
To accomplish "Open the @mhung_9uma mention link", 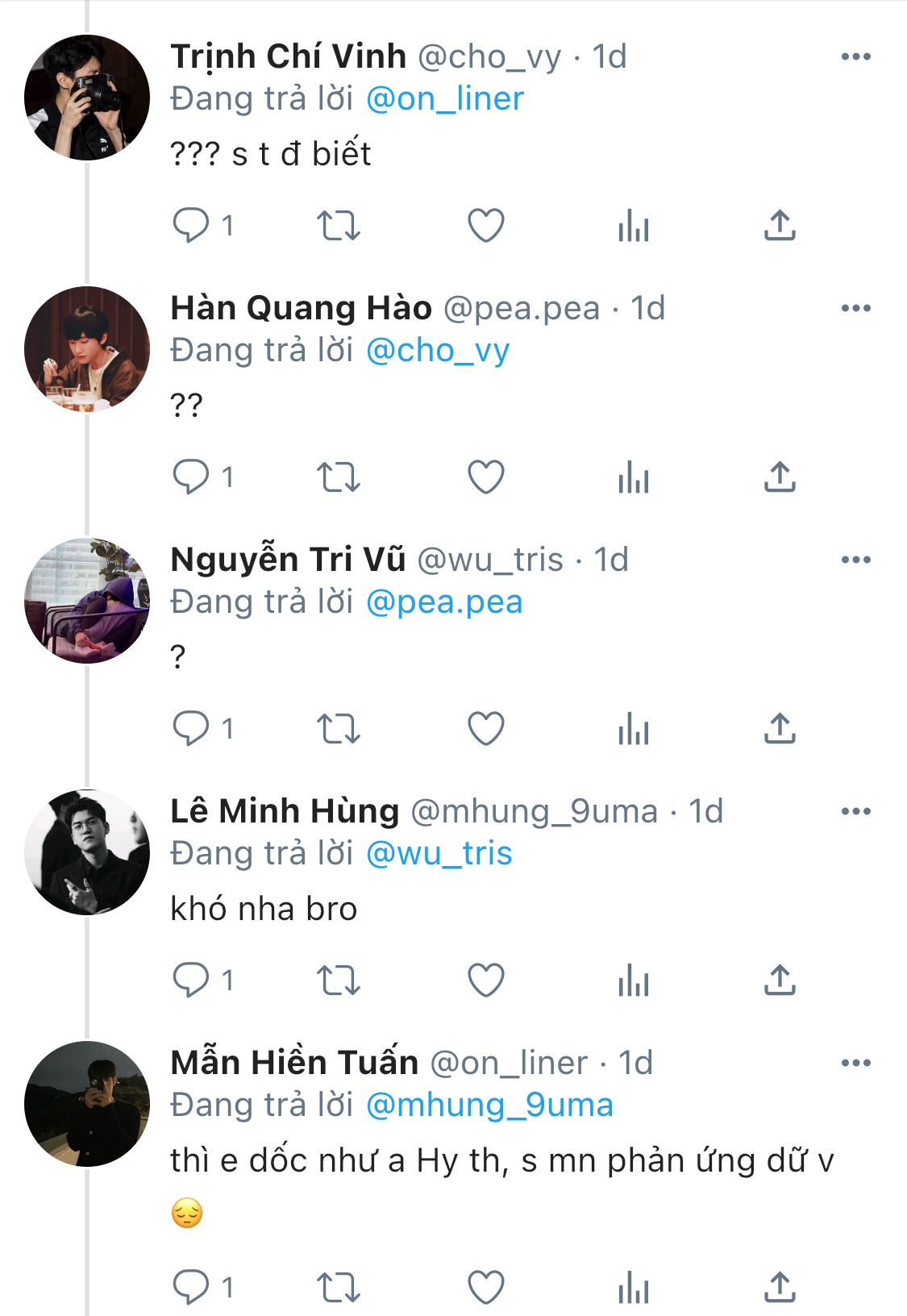I will 489,1105.
